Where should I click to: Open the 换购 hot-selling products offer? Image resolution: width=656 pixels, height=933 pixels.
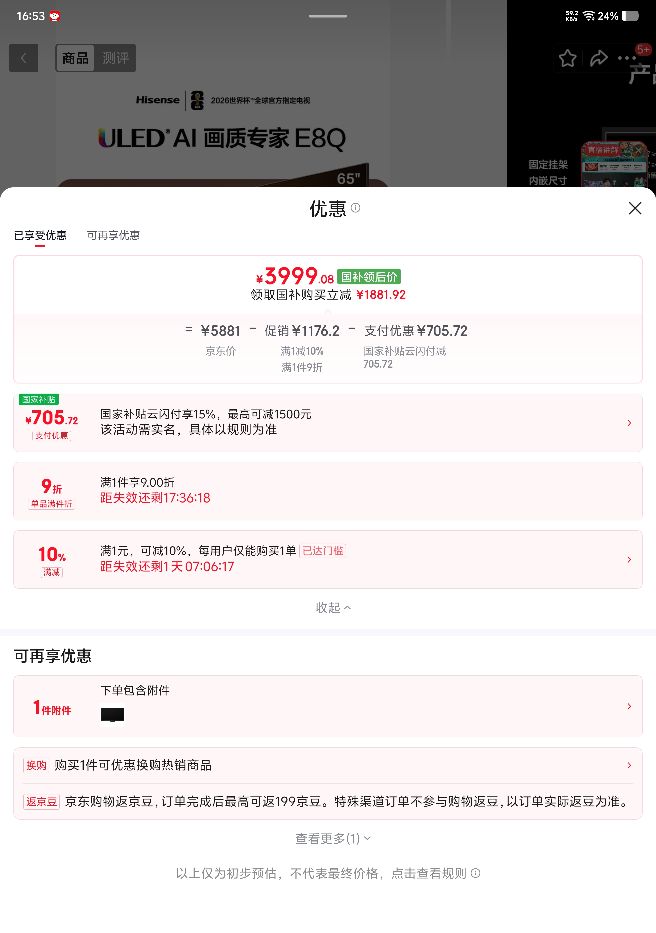(x=328, y=765)
